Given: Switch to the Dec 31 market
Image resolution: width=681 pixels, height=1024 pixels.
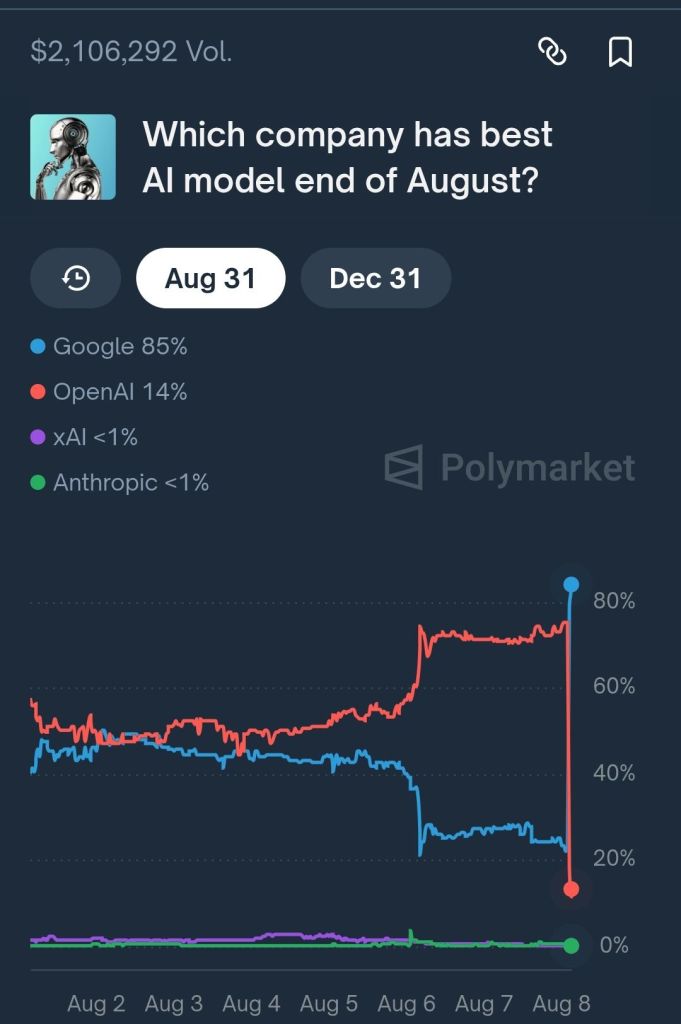Looking at the screenshot, I should (x=375, y=278).
